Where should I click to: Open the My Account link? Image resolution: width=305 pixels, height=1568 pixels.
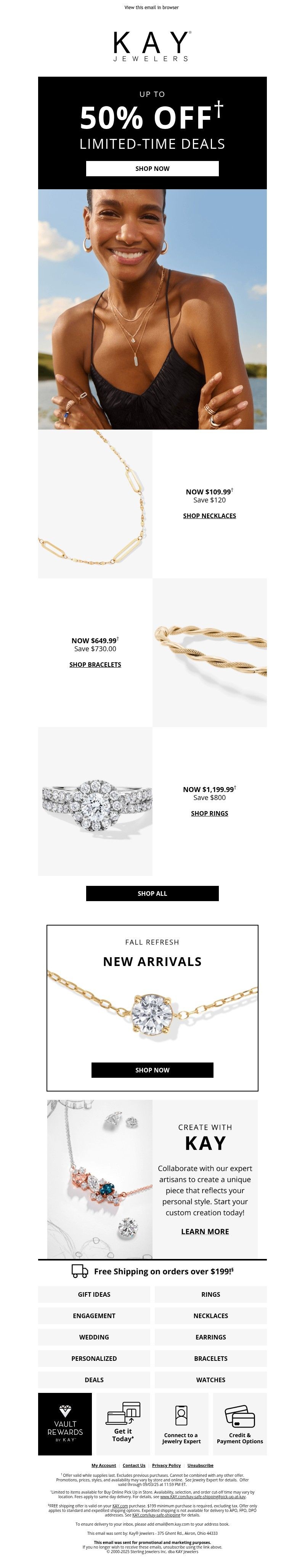(x=103, y=1465)
